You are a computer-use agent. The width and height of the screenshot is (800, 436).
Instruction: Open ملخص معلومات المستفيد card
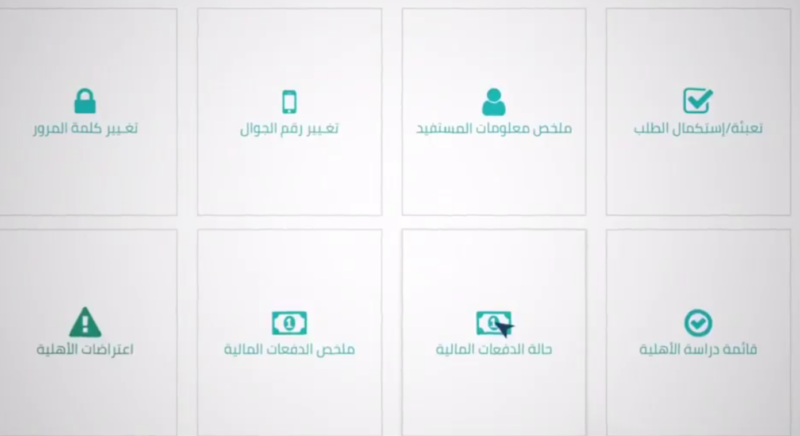[x=494, y=113]
